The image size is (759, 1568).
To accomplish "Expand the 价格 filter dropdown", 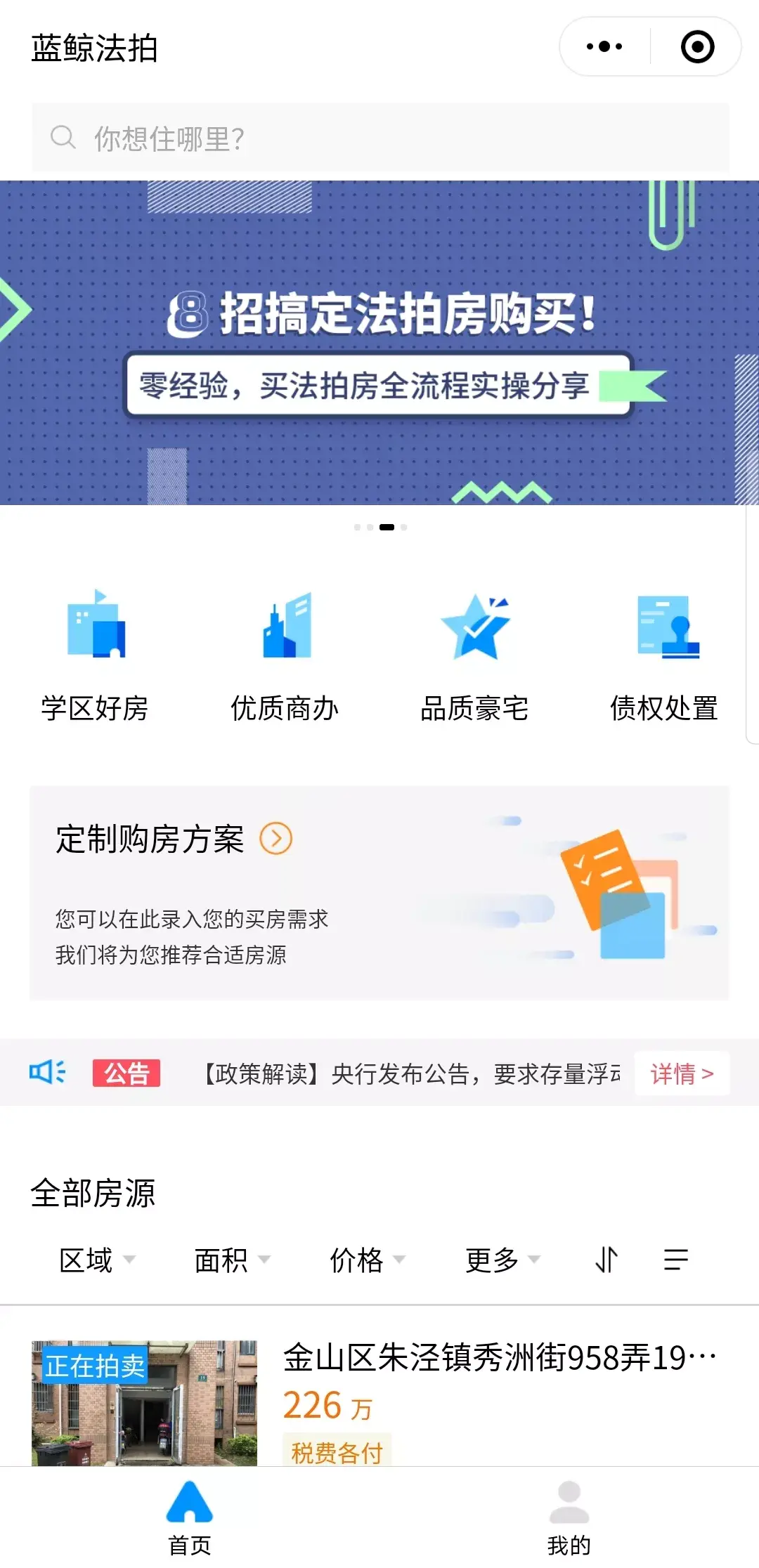I will pos(368,1260).
